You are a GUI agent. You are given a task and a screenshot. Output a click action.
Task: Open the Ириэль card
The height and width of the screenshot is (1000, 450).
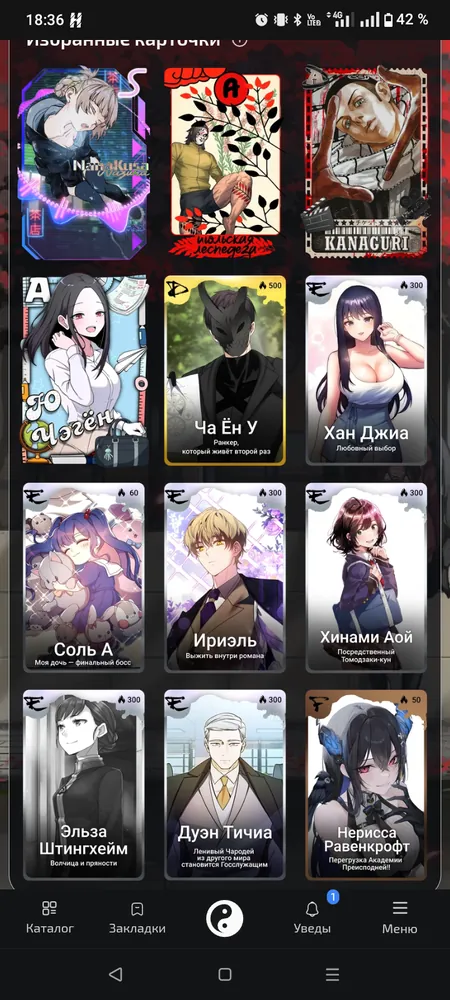click(x=225, y=578)
